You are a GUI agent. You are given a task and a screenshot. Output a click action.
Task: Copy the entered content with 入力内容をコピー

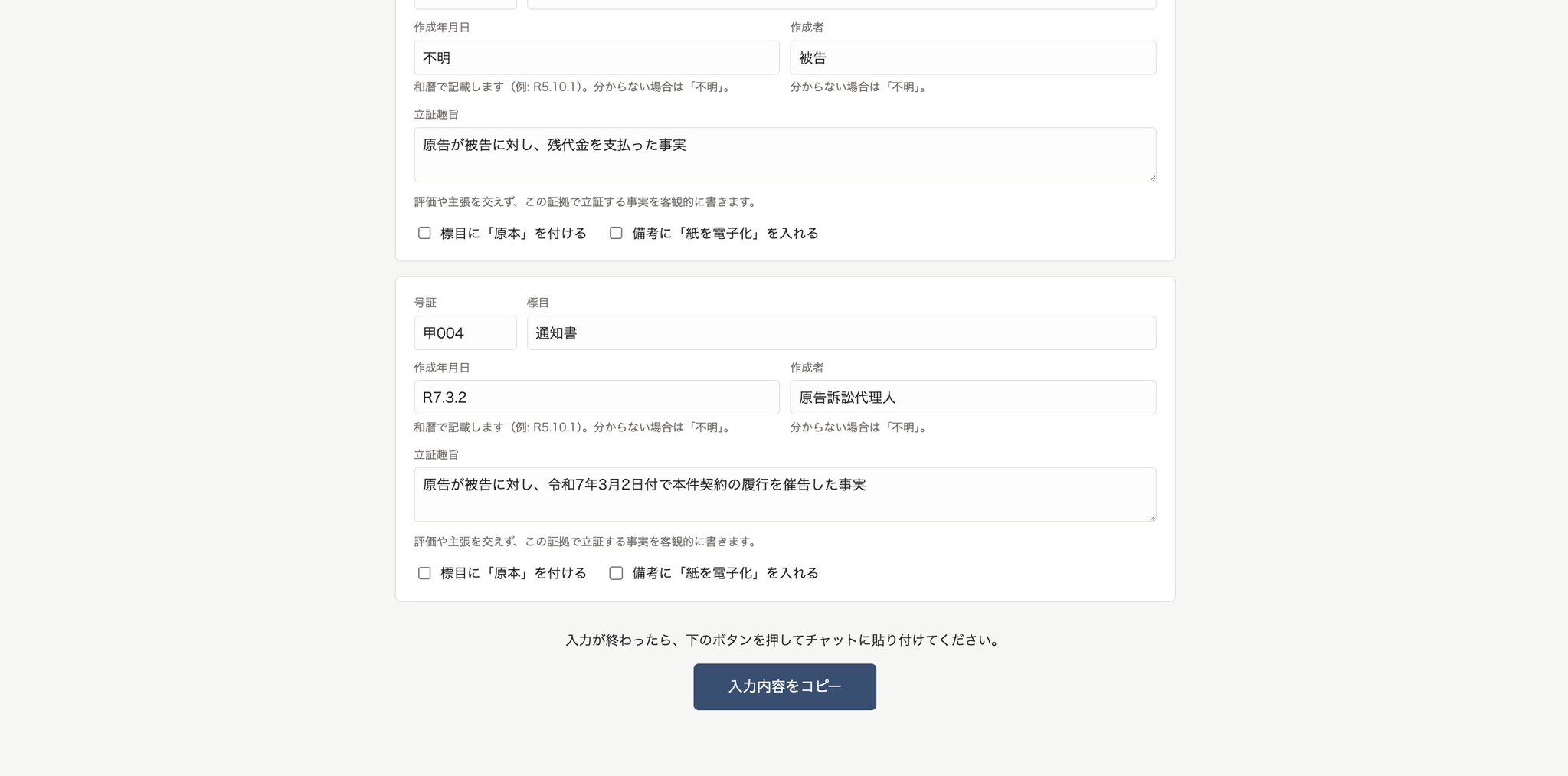784,686
